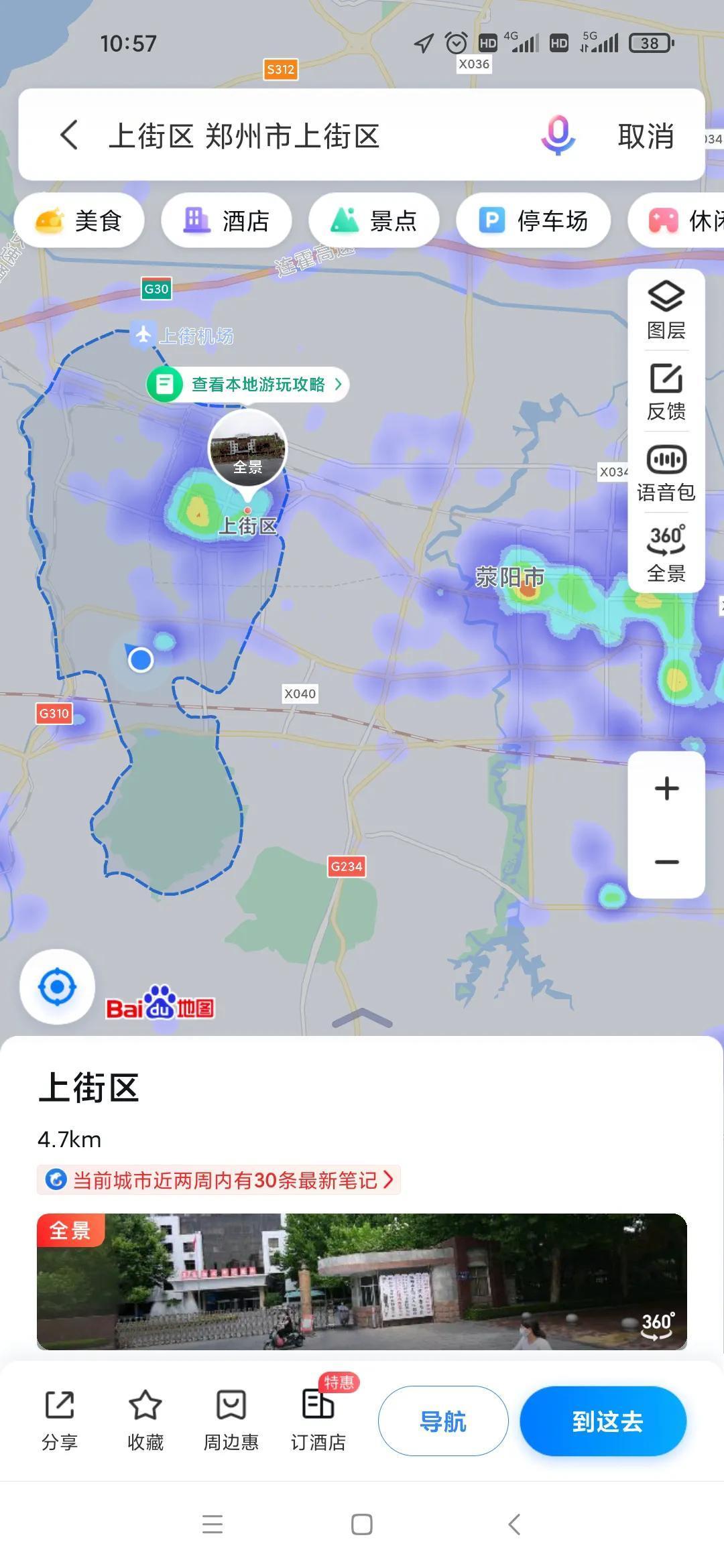Zoom out of the map
The height and width of the screenshot is (1568, 724).
666,862
